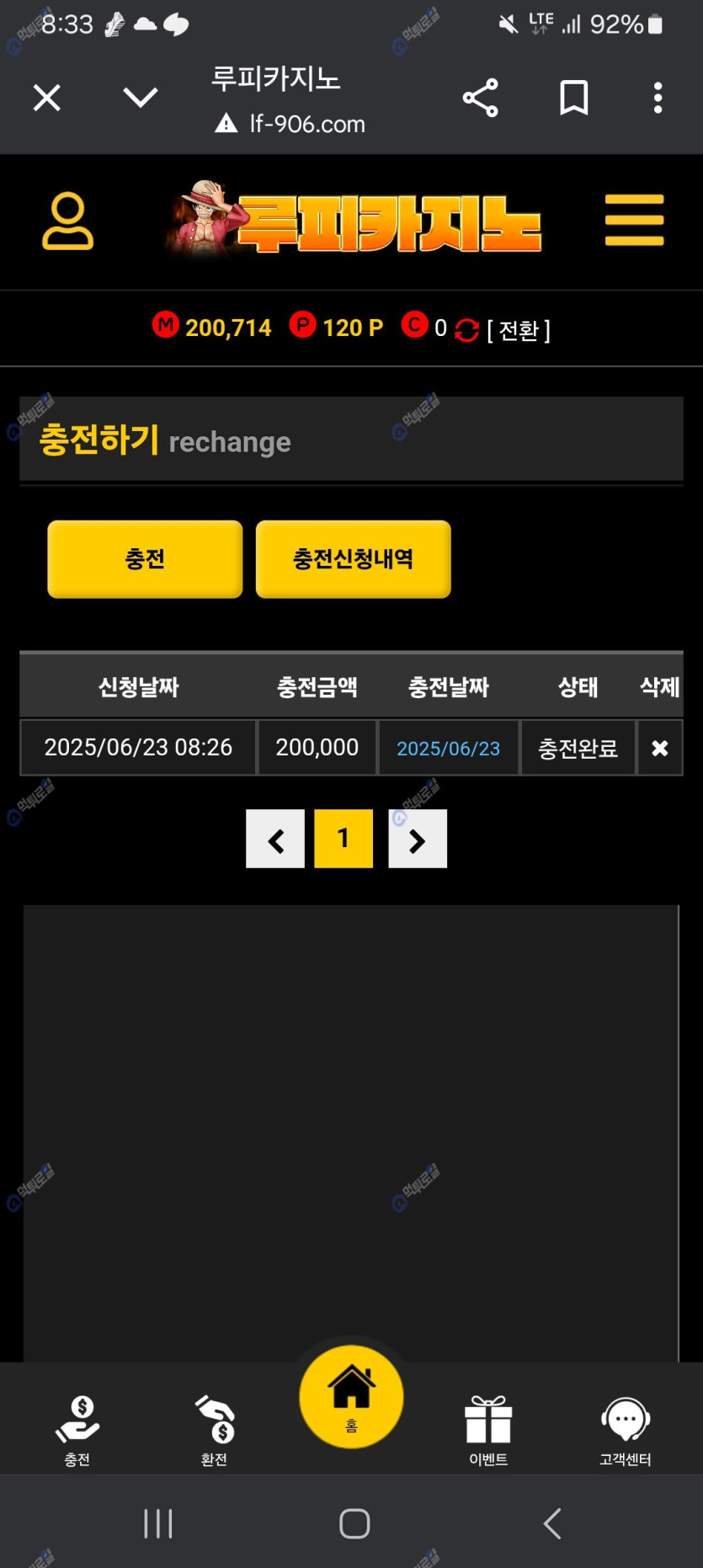Viewport: 703px width, 1568px height.
Task: Expand the browser chevron menu
Action: pos(140,98)
